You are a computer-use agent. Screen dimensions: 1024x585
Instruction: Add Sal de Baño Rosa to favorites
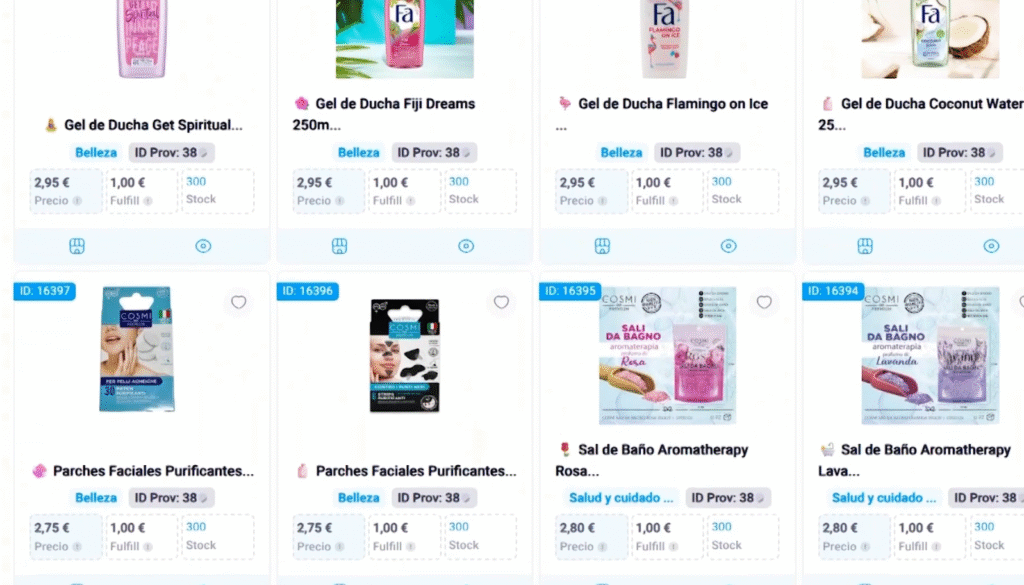tap(764, 302)
